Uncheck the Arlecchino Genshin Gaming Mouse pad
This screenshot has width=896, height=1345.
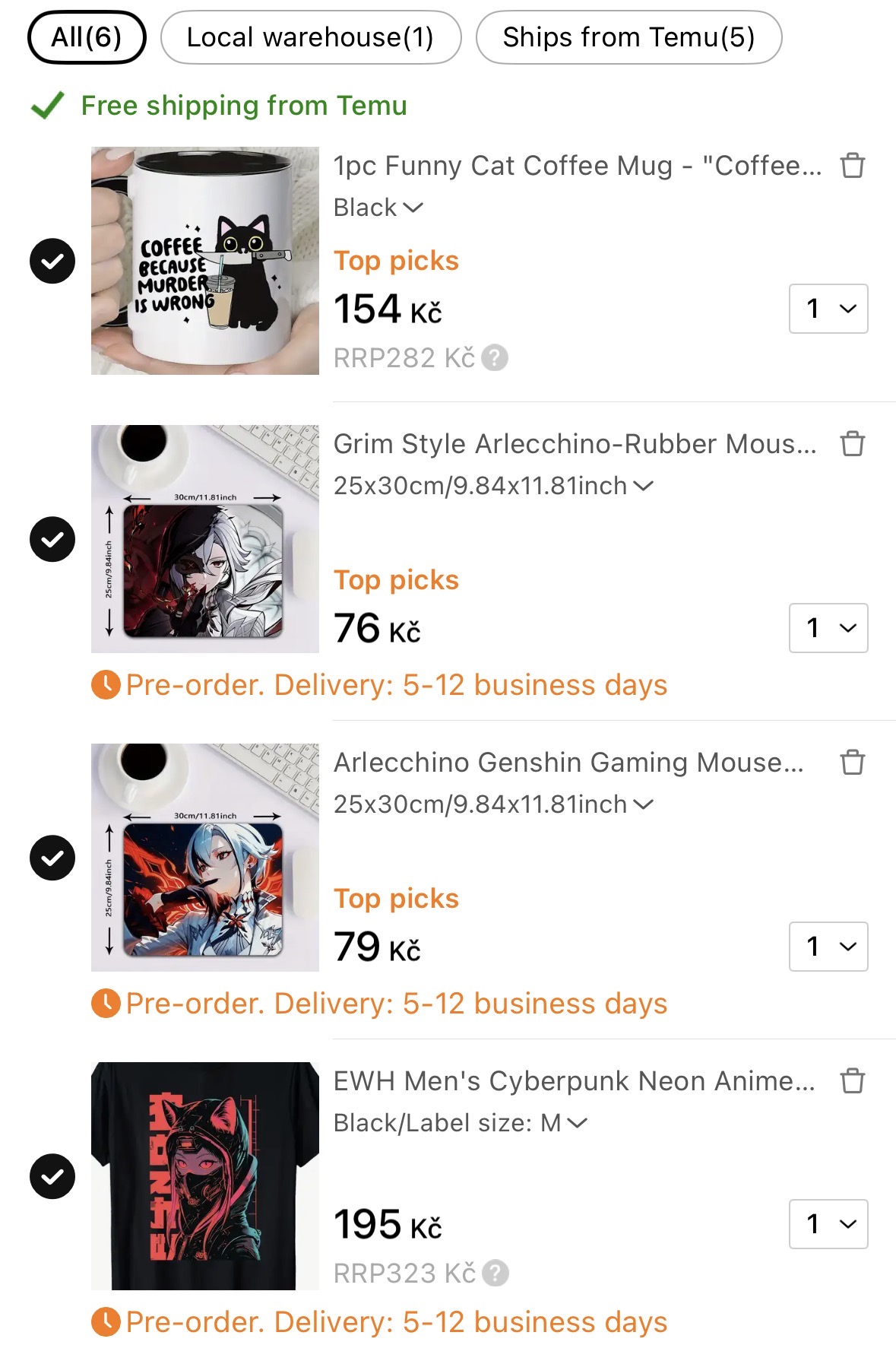(52, 858)
